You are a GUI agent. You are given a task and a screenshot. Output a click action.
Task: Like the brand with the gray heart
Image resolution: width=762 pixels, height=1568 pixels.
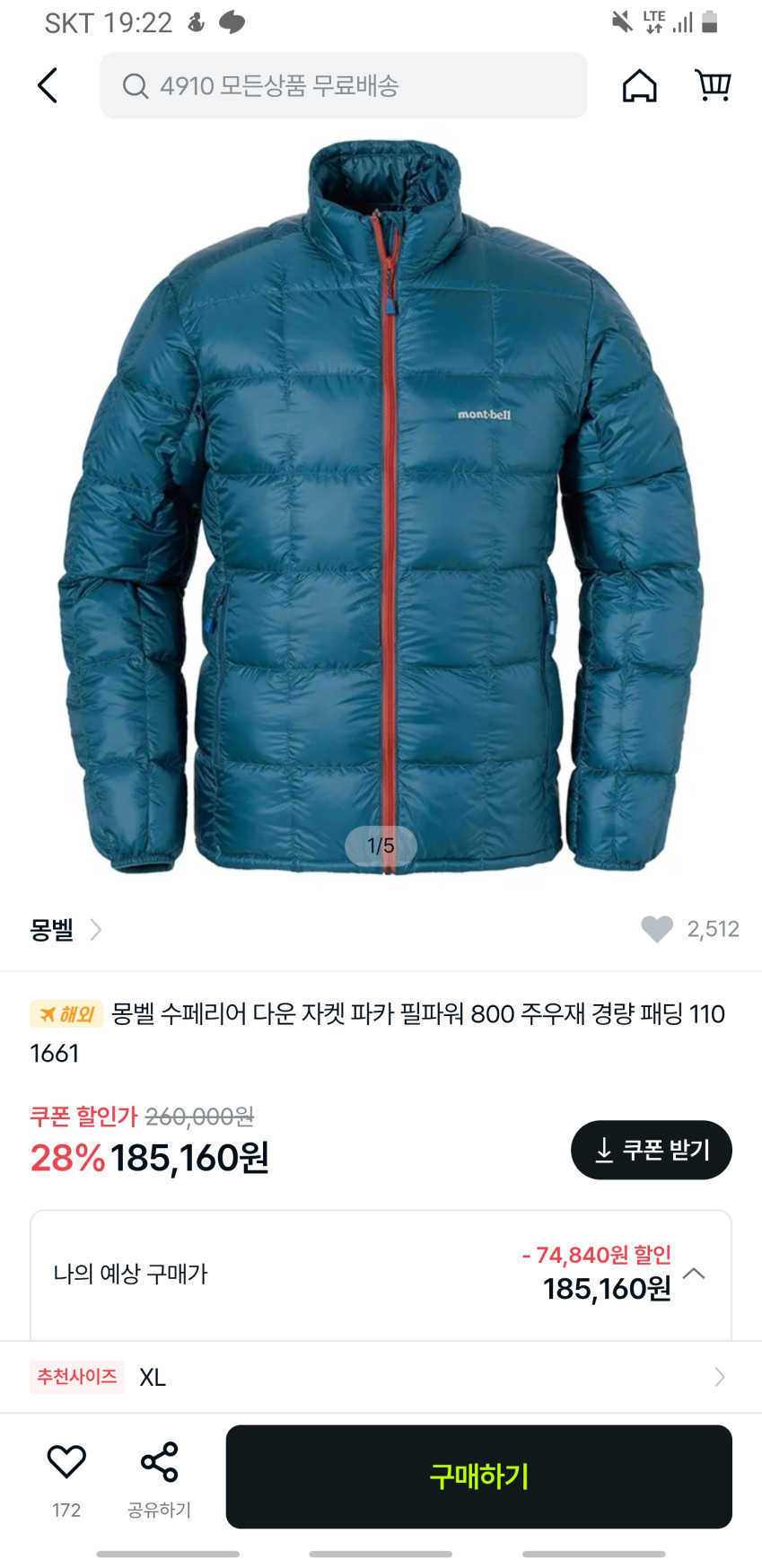pyautogui.click(x=657, y=929)
